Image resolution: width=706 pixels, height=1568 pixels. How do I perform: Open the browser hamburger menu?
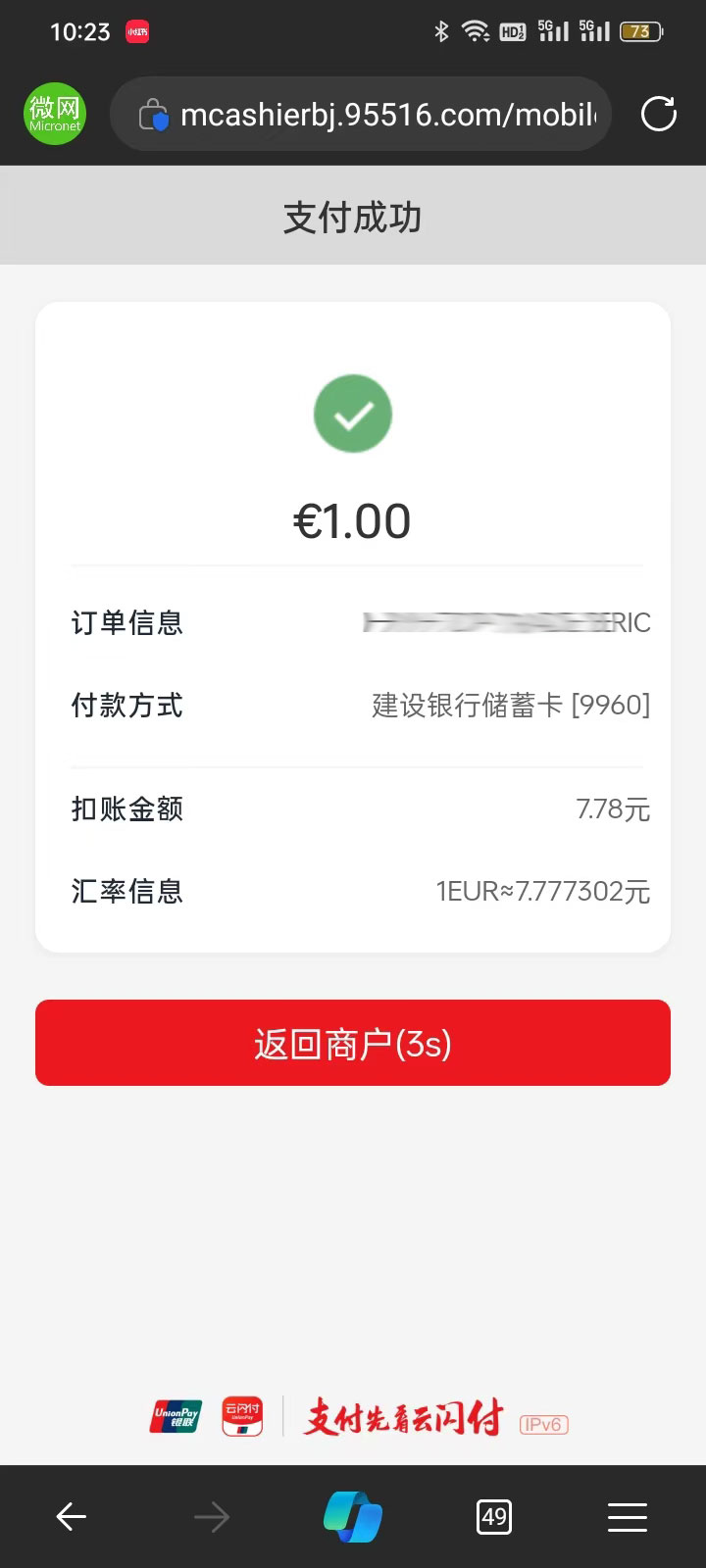point(628,1517)
